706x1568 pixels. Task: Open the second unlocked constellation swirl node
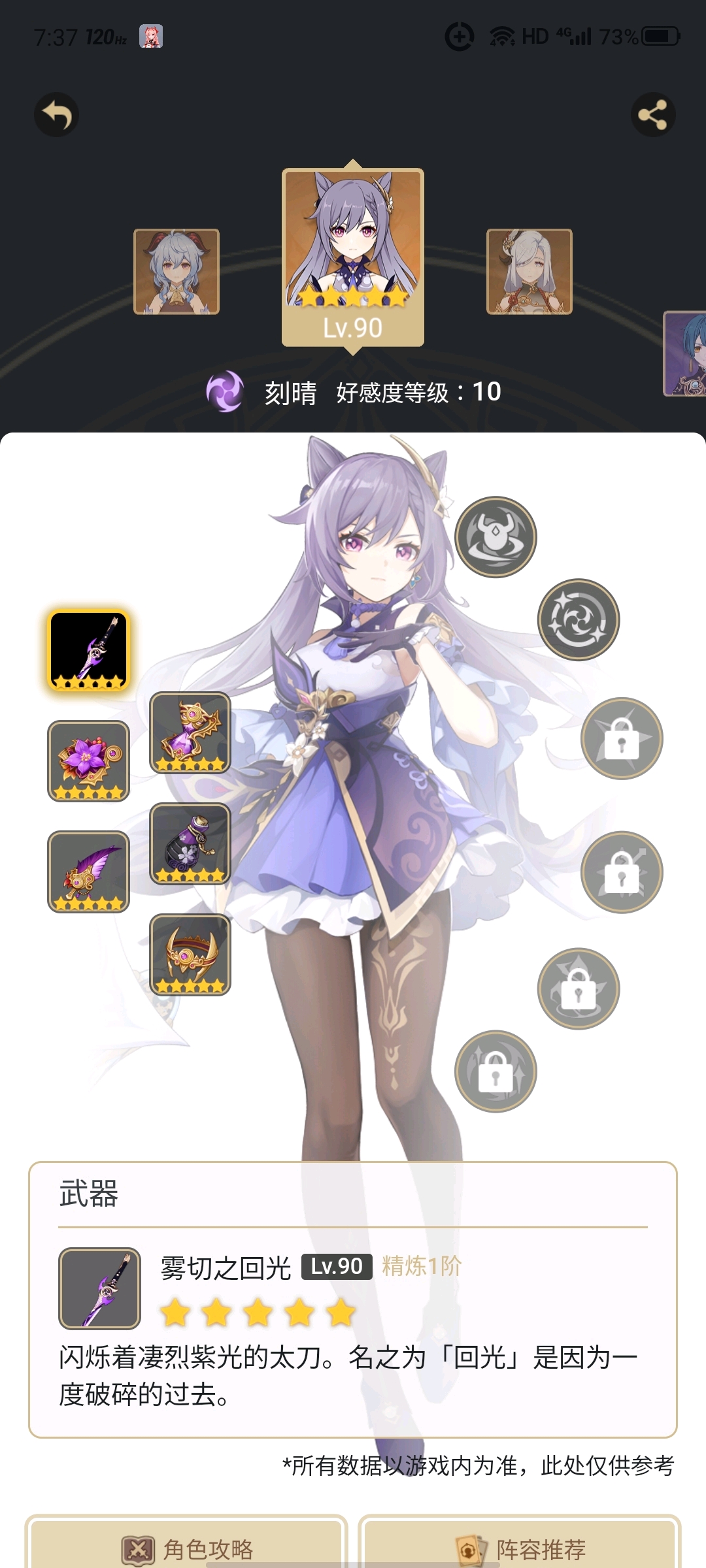[579, 619]
